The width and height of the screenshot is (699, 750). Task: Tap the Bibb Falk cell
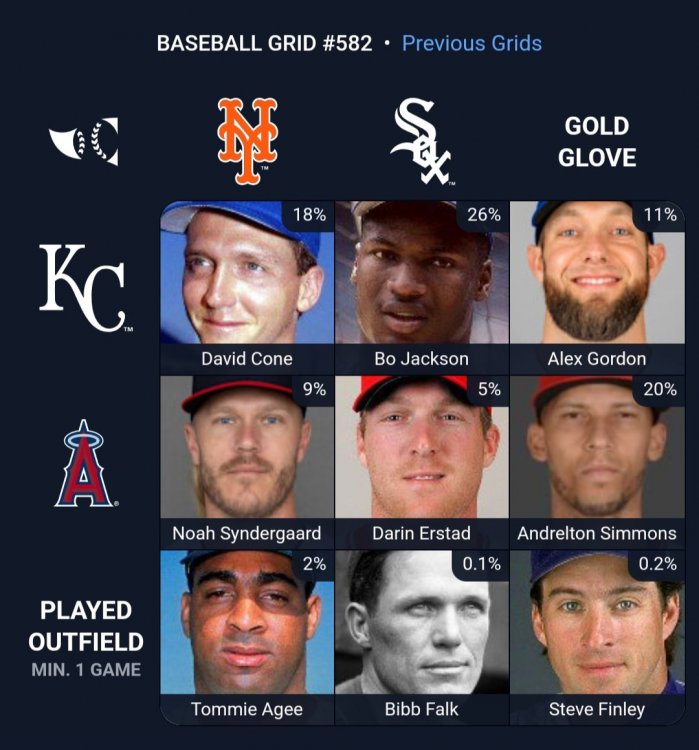tap(421, 636)
